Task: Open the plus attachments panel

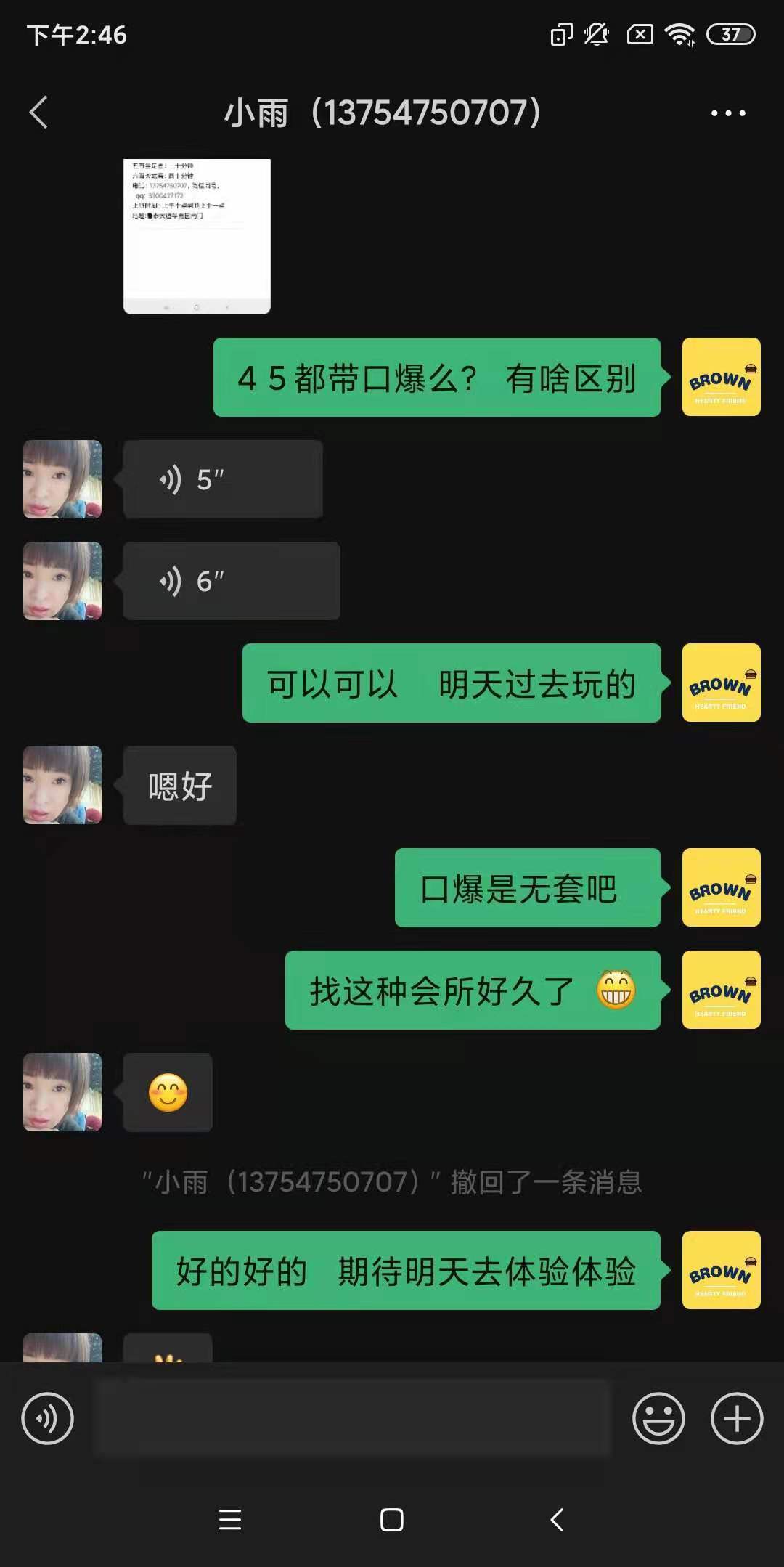Action: [737, 1418]
